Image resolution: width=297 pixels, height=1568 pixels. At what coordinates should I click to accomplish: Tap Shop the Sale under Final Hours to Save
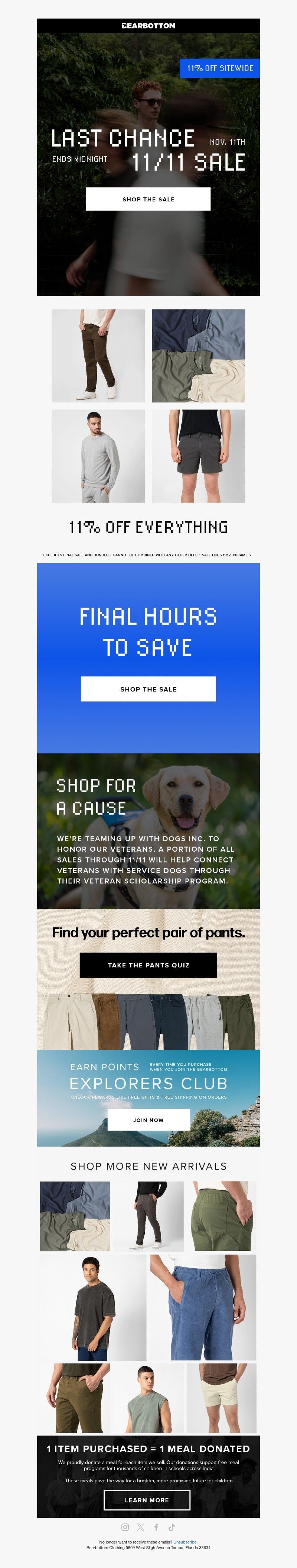point(148,689)
